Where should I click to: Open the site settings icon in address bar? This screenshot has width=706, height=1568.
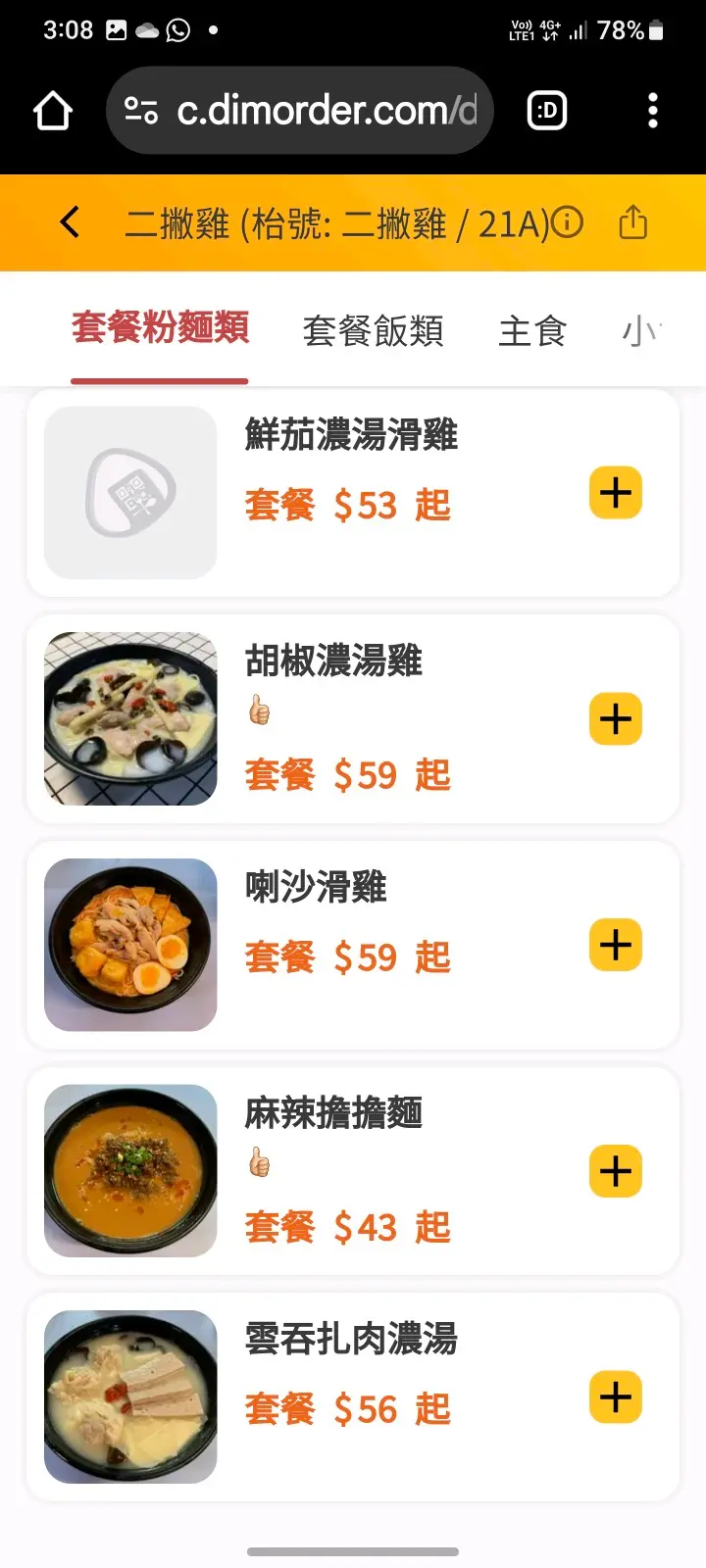[x=141, y=111]
